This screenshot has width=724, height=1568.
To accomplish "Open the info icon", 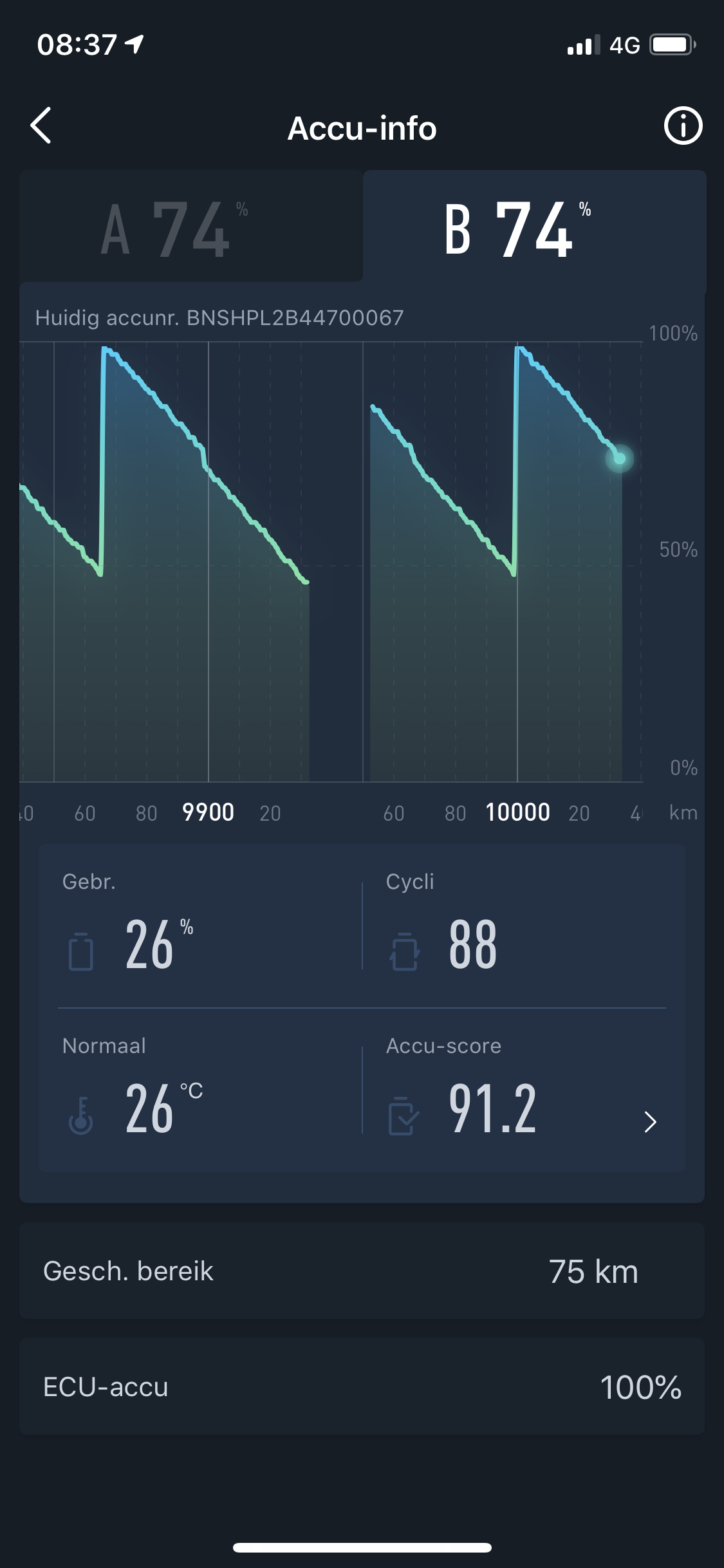I will pyautogui.click(x=682, y=126).
